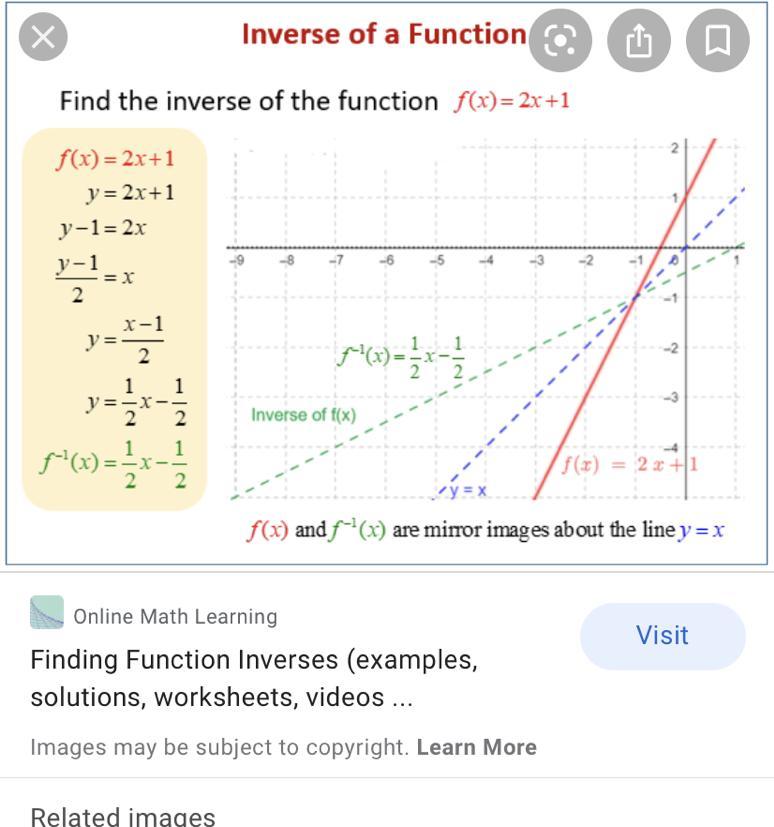Visit the Online Math Learning page
Image resolution: width=774 pixels, height=827 pixels.
click(x=662, y=635)
